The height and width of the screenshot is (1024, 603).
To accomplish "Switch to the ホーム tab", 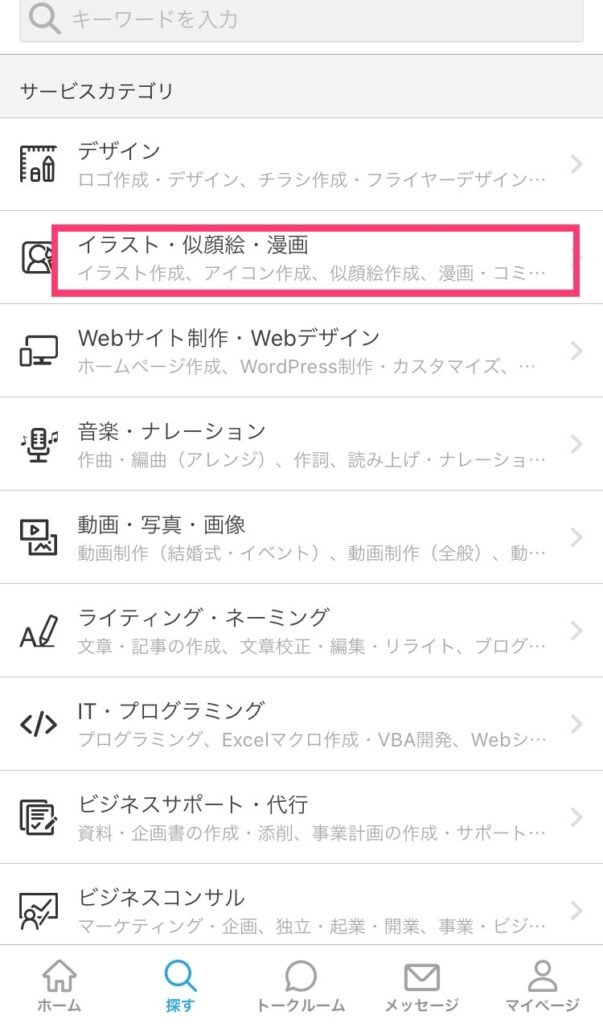I will (60, 985).
